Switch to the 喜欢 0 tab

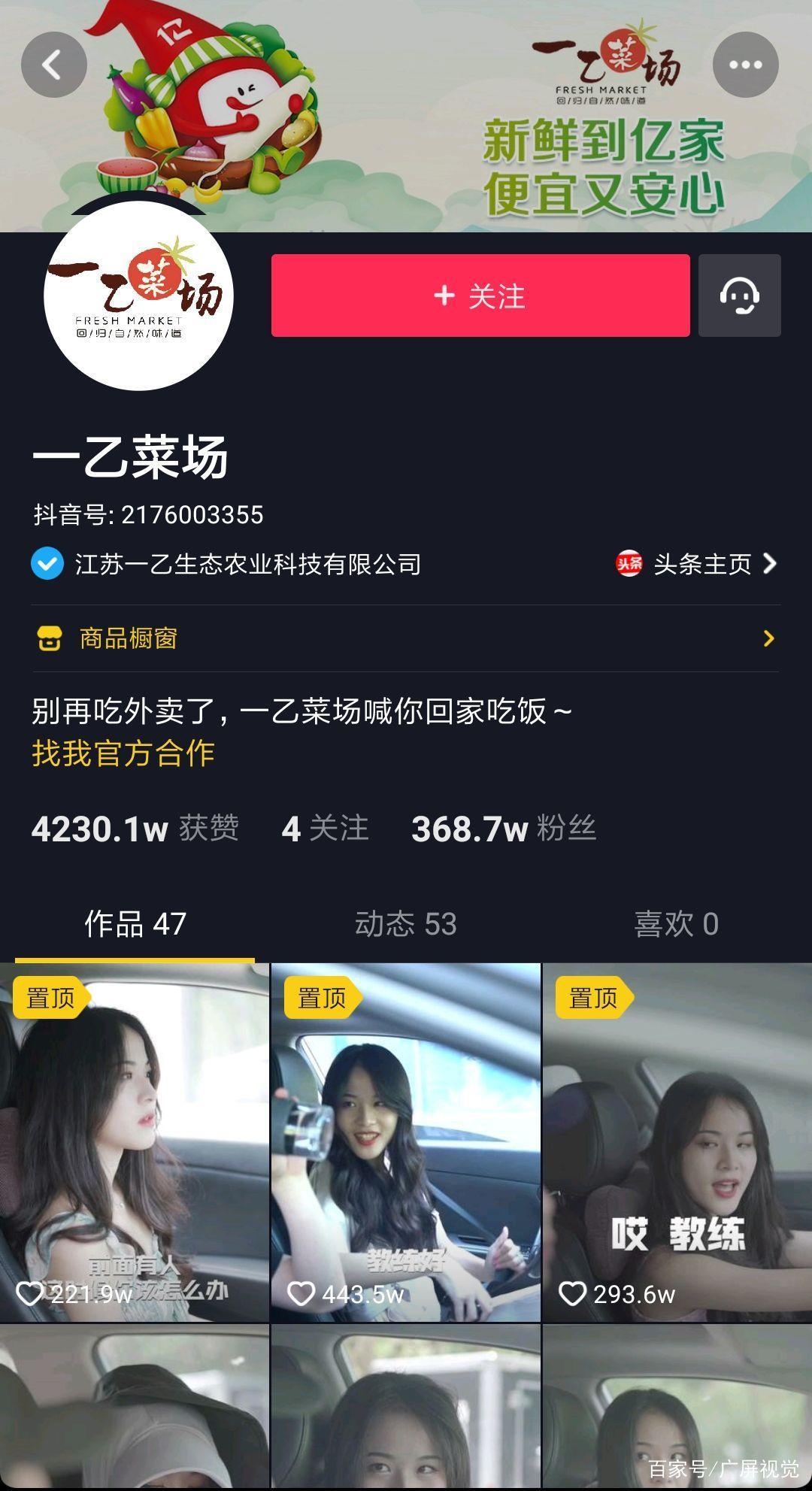click(x=676, y=924)
